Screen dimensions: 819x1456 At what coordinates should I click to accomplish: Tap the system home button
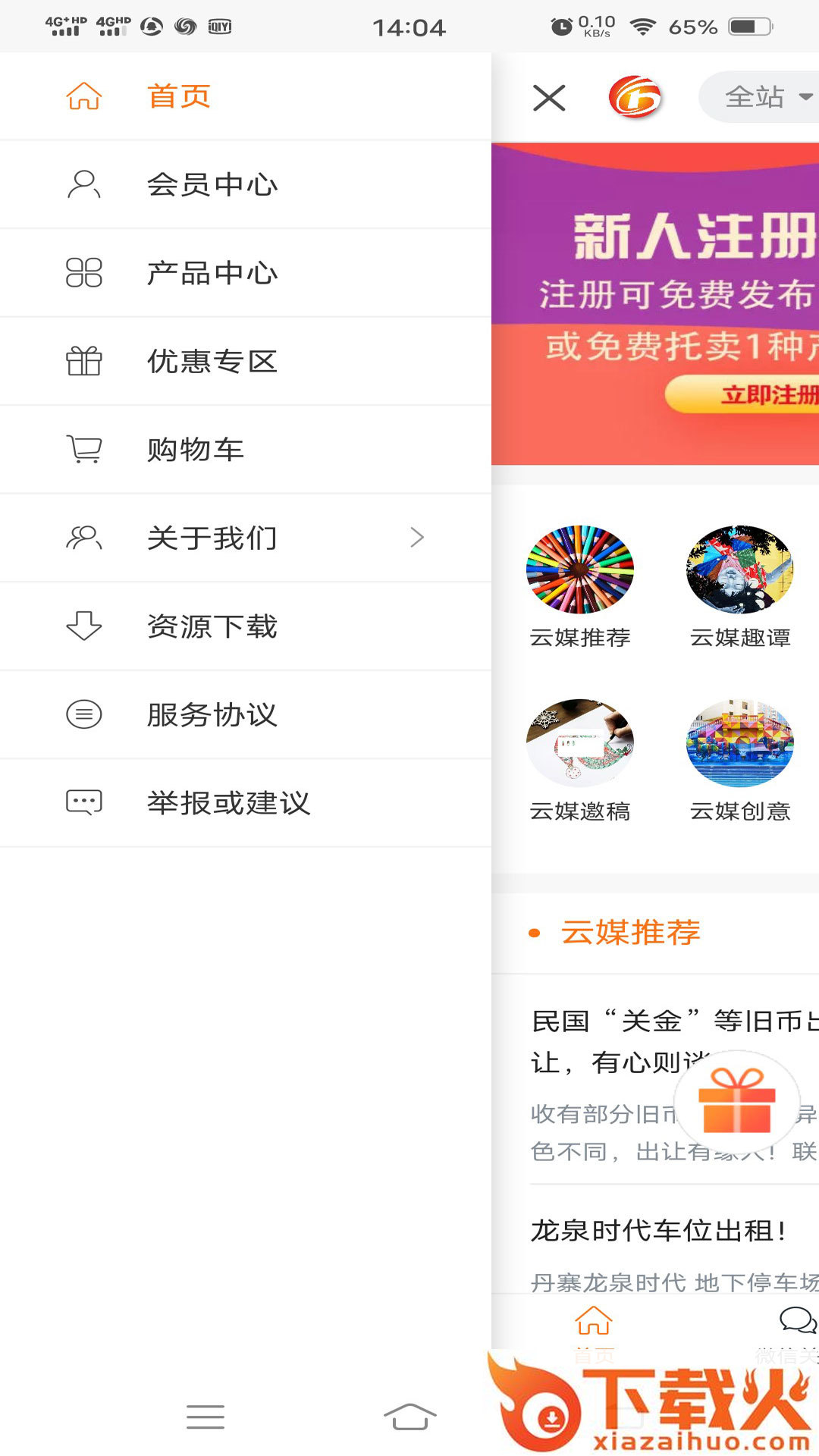click(x=409, y=1416)
